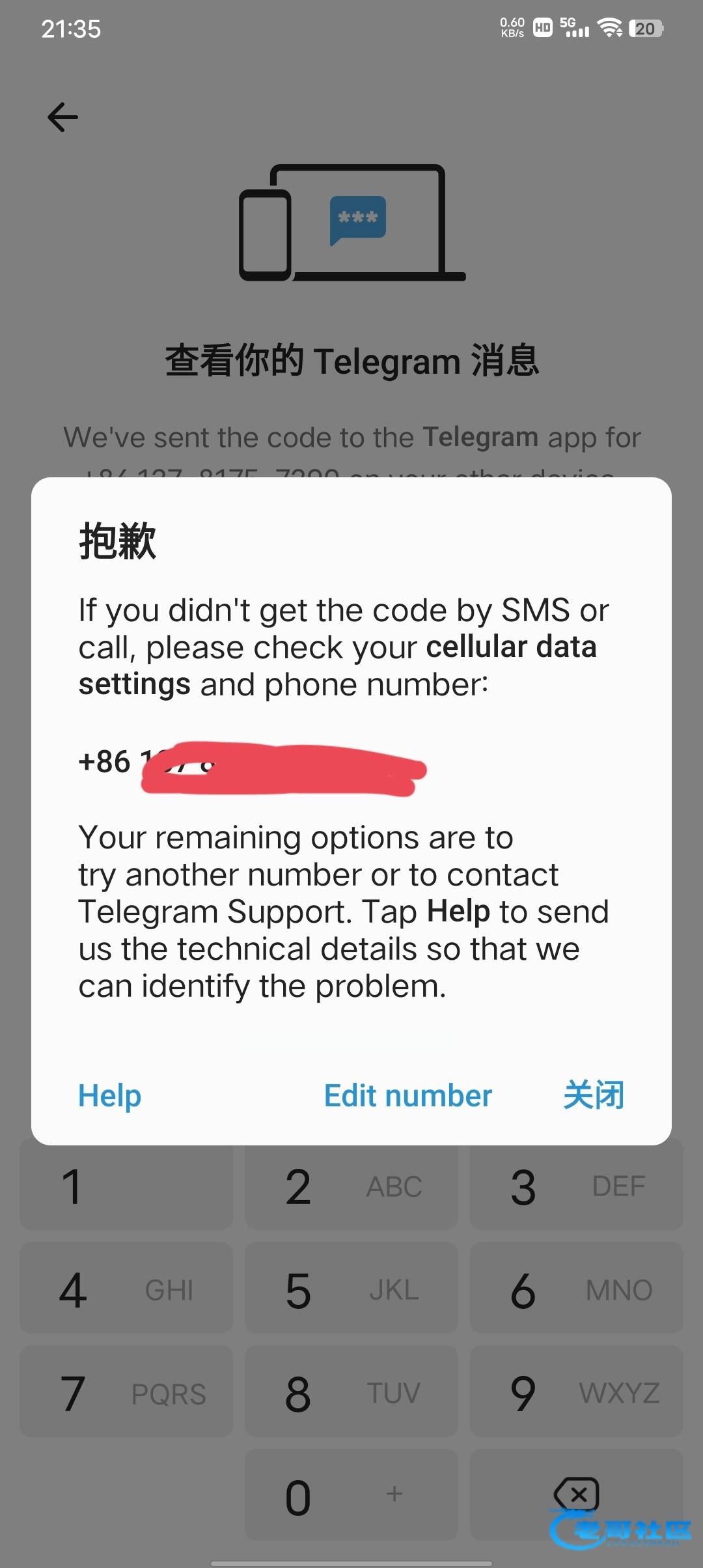Choose Edit number in the dialog

[x=408, y=1096]
